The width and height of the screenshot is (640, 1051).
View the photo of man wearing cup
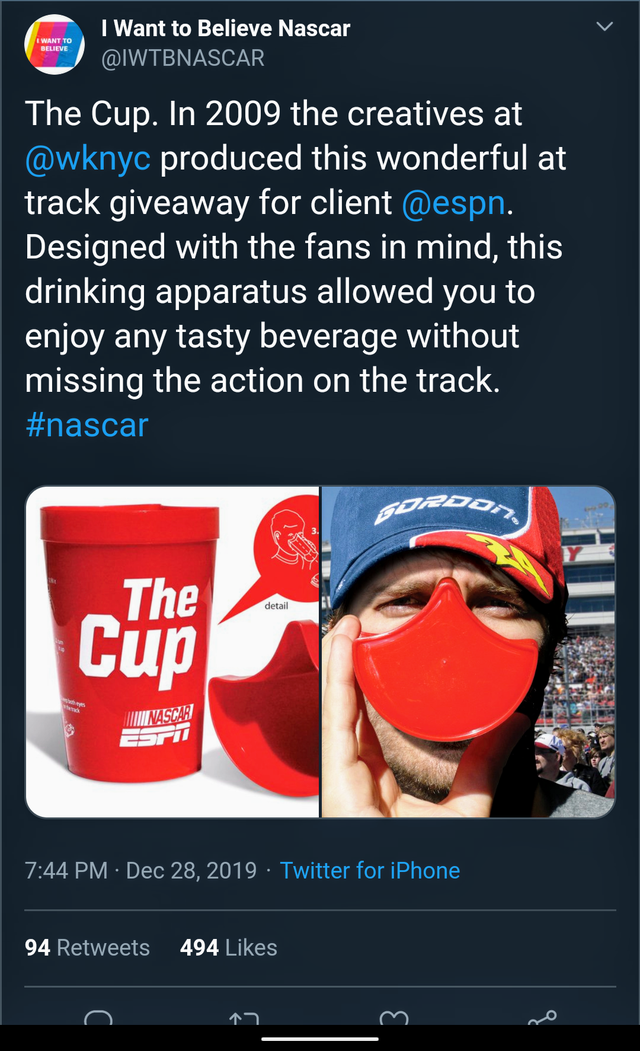click(467, 651)
